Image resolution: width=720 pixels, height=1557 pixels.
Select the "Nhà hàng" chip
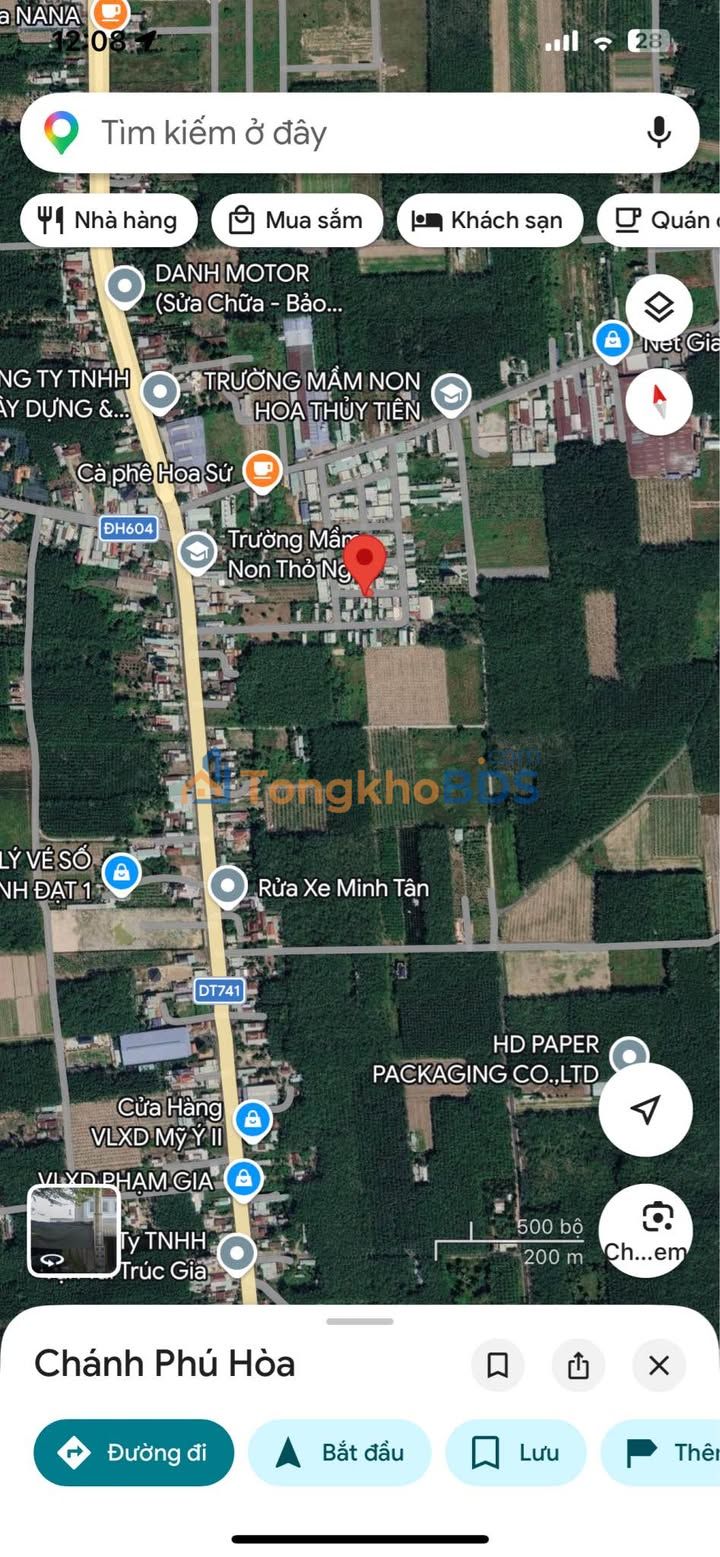(x=108, y=220)
